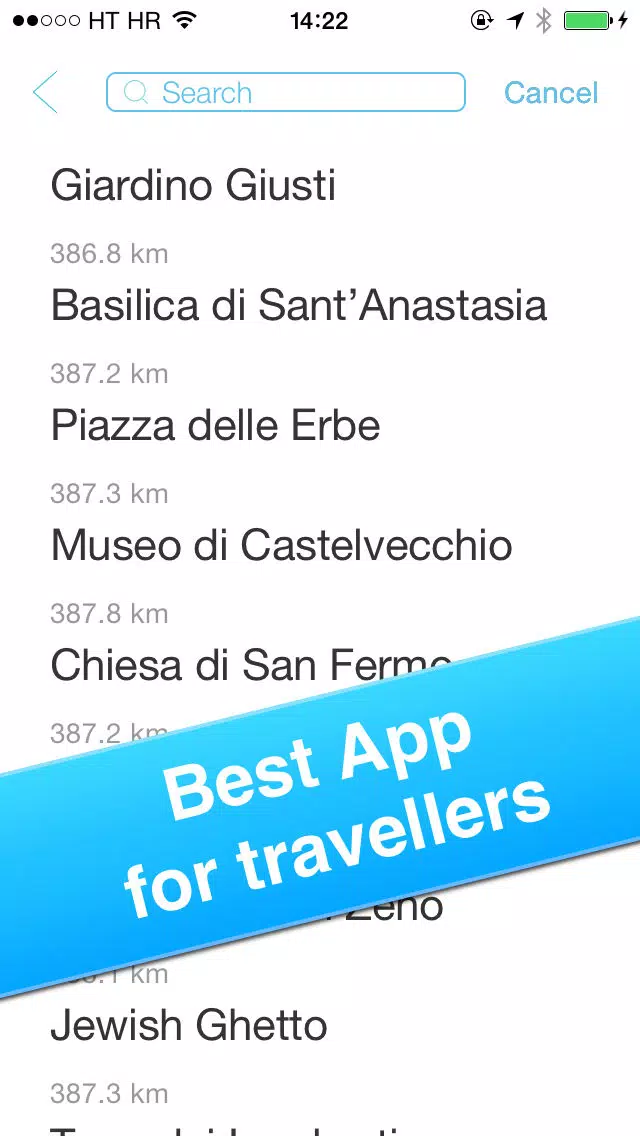This screenshot has height=1136, width=640.
Task: Select Basilica di Sant'Anastasia
Action: click(299, 305)
